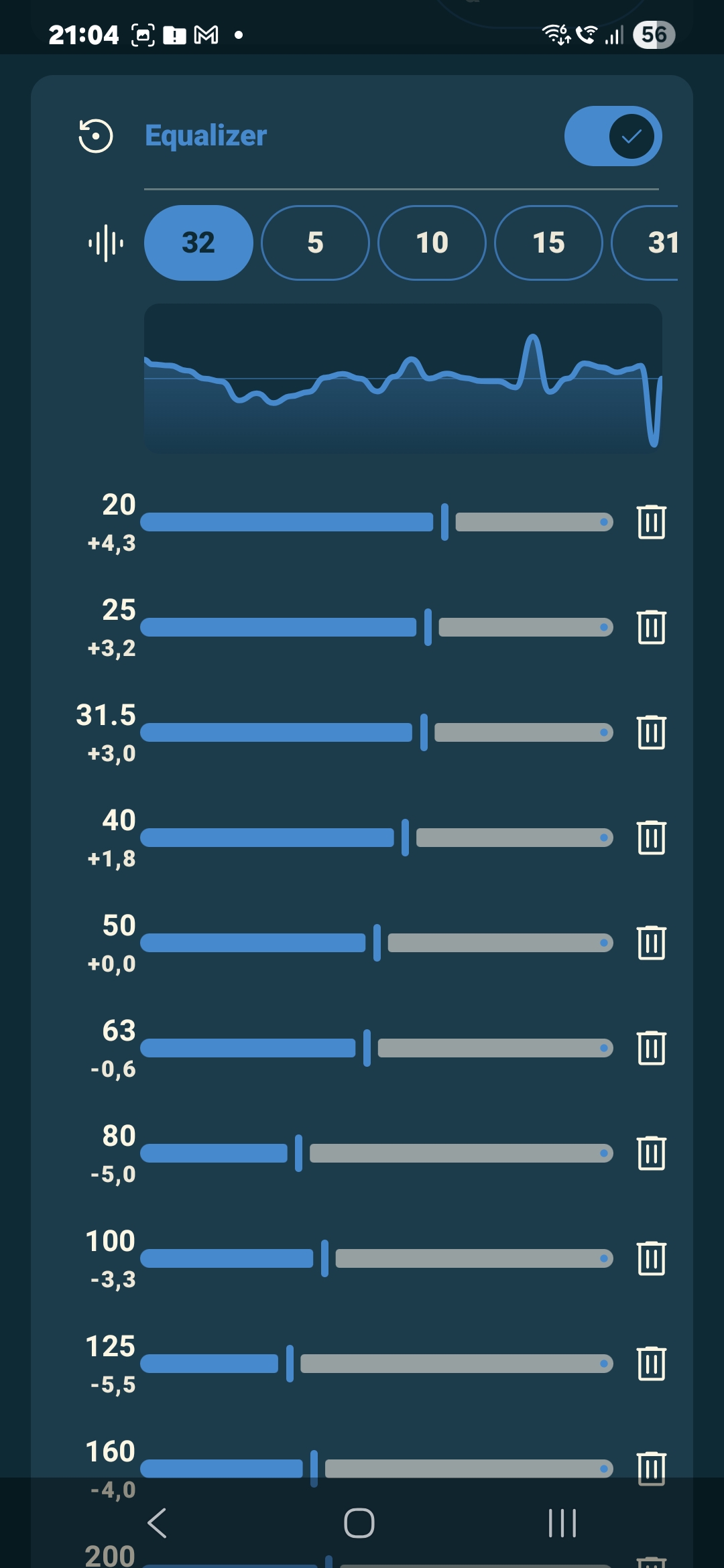Set the 80 Hz gain slider
Viewport: 724px width, 1568px height.
tap(377, 1153)
